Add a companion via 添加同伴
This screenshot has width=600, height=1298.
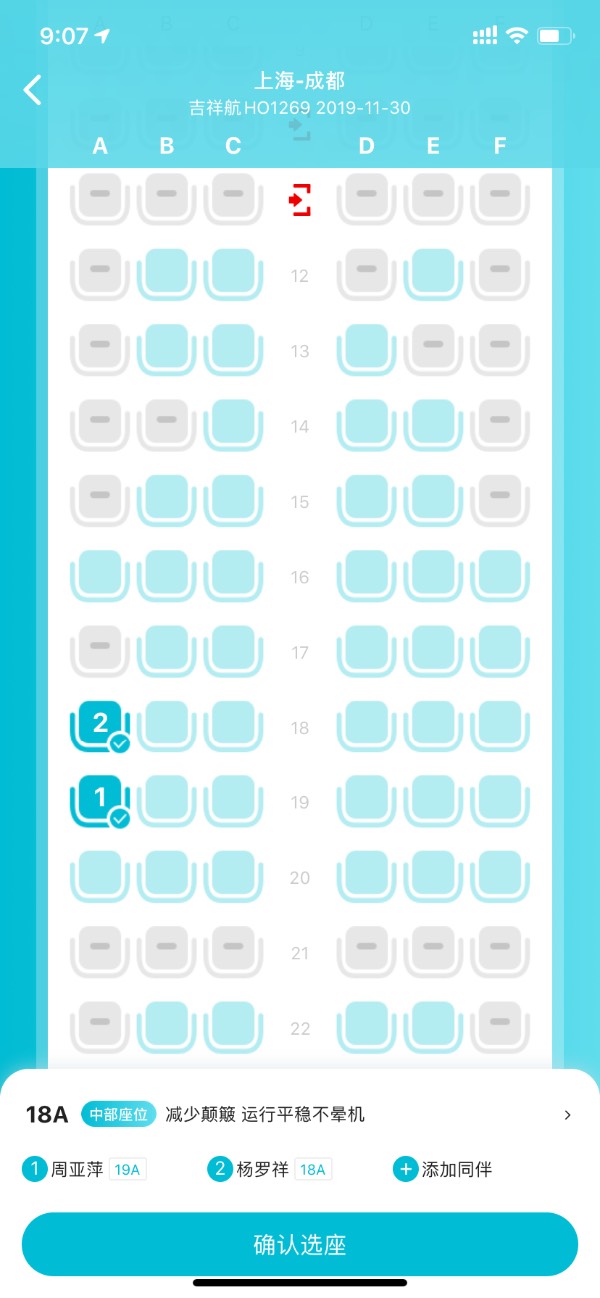(x=444, y=1169)
